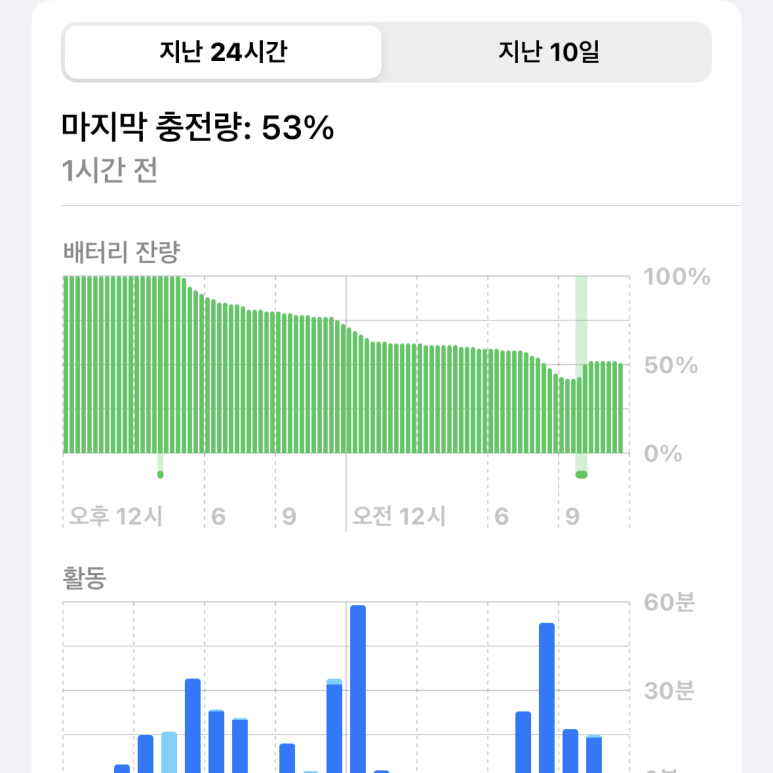Image resolution: width=773 pixels, height=773 pixels.
Task: Switch to the 지난 10일 view
Action: 548,52
